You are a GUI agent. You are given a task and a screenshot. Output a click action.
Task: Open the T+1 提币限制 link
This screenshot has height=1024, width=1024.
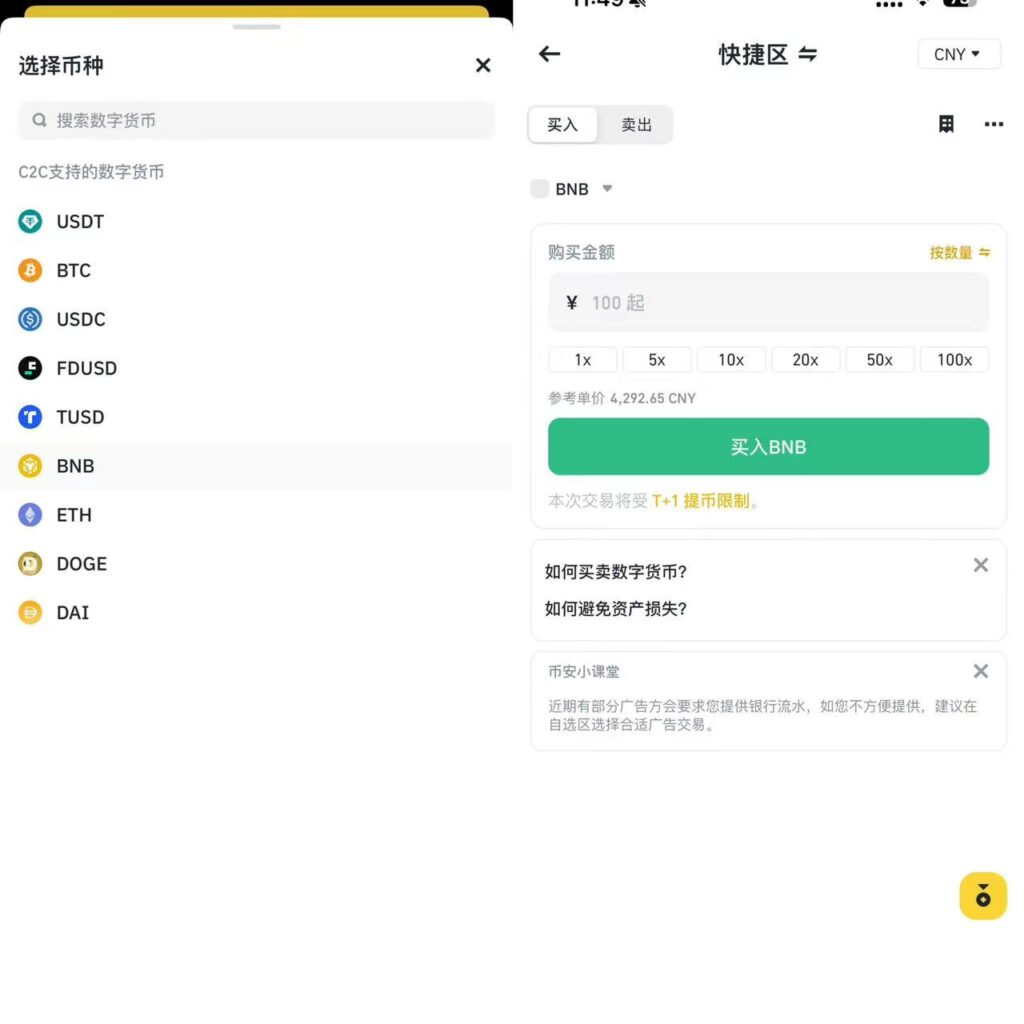tap(700, 501)
